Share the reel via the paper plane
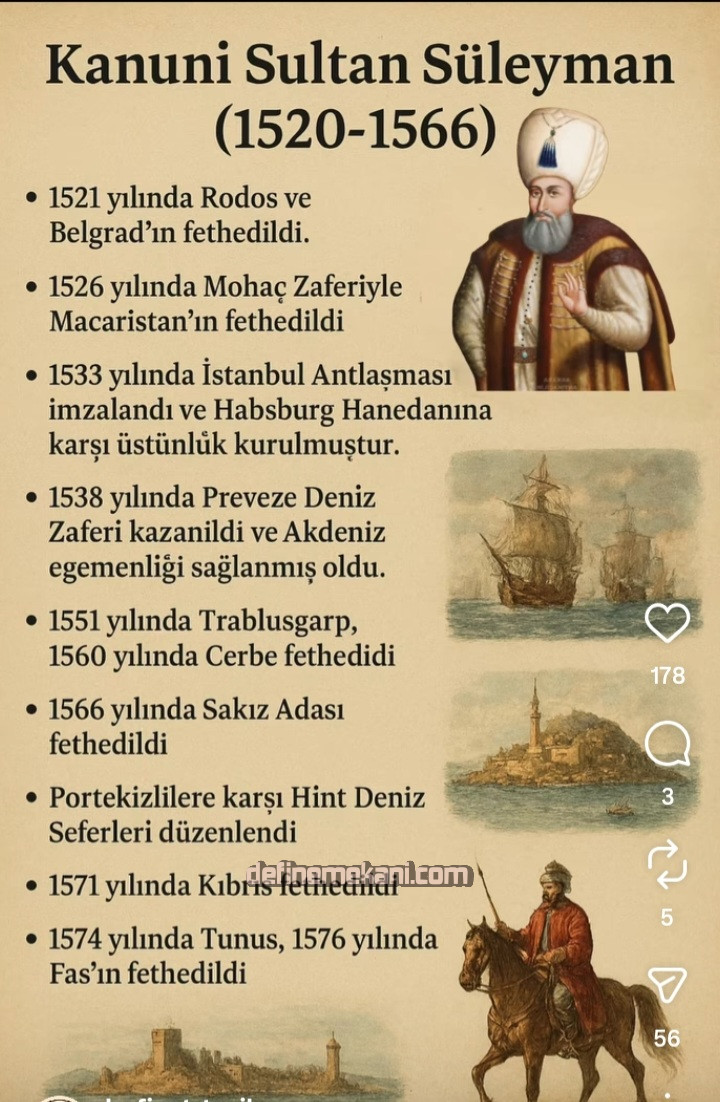The width and height of the screenshot is (720, 1102). coord(667,985)
